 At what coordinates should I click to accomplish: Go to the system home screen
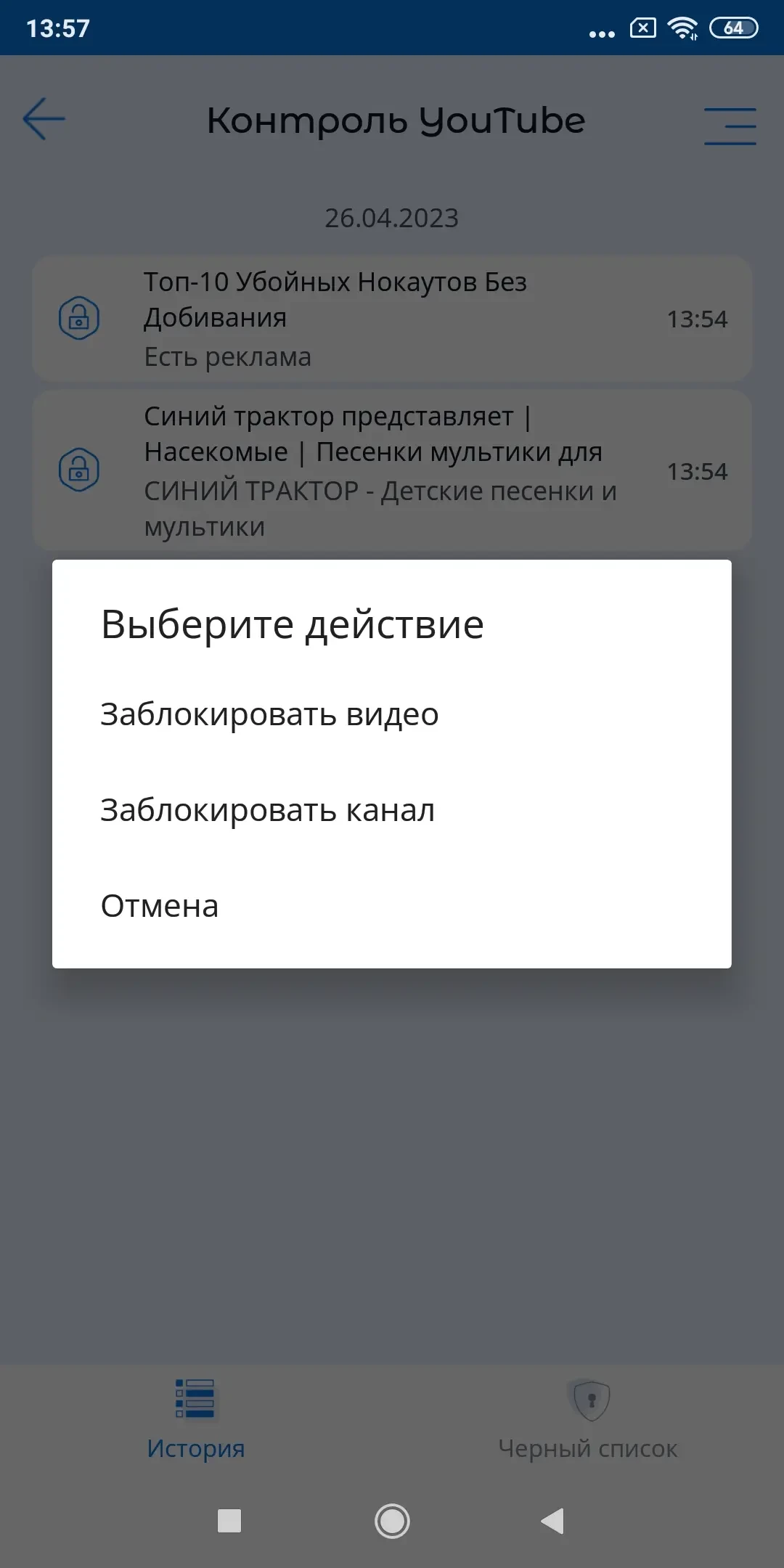392,1521
